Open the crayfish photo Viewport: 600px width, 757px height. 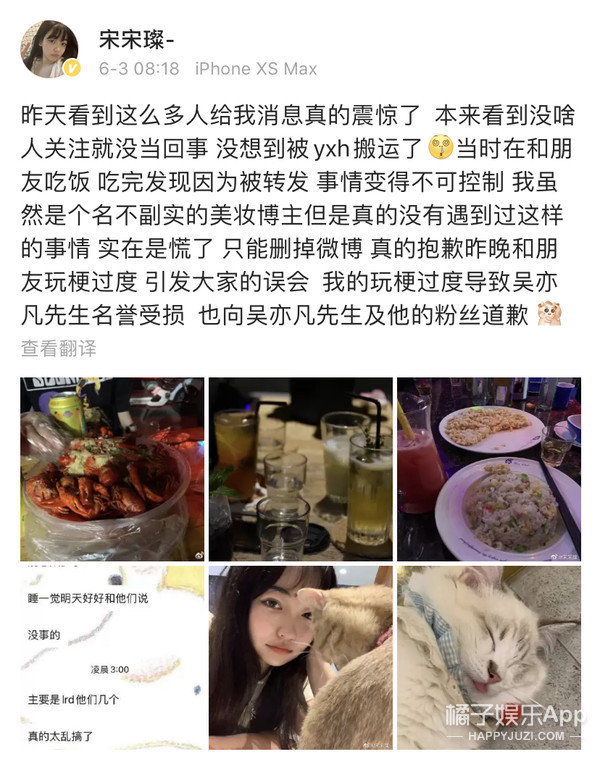(112, 468)
